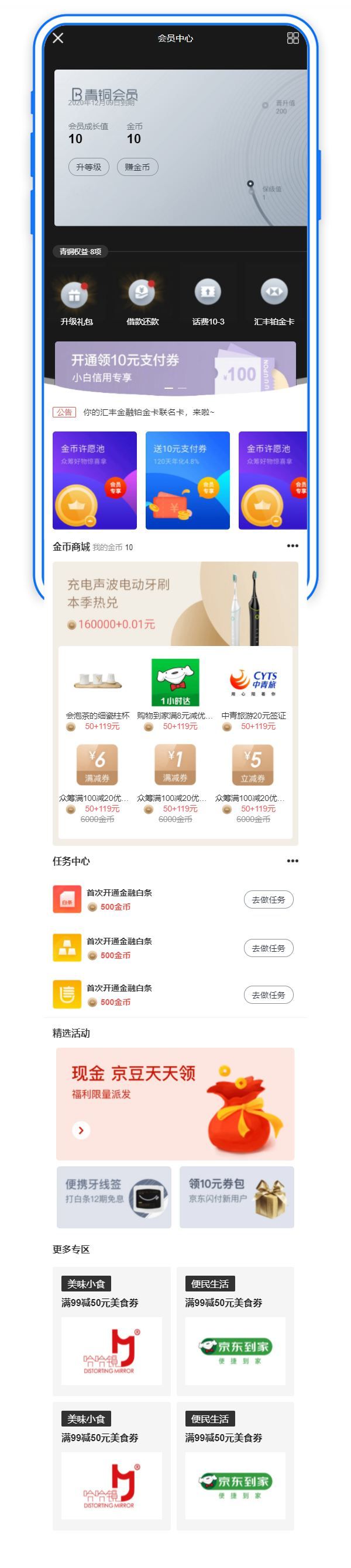
Task: Open the grid menu icon in header
Action: click(x=292, y=39)
